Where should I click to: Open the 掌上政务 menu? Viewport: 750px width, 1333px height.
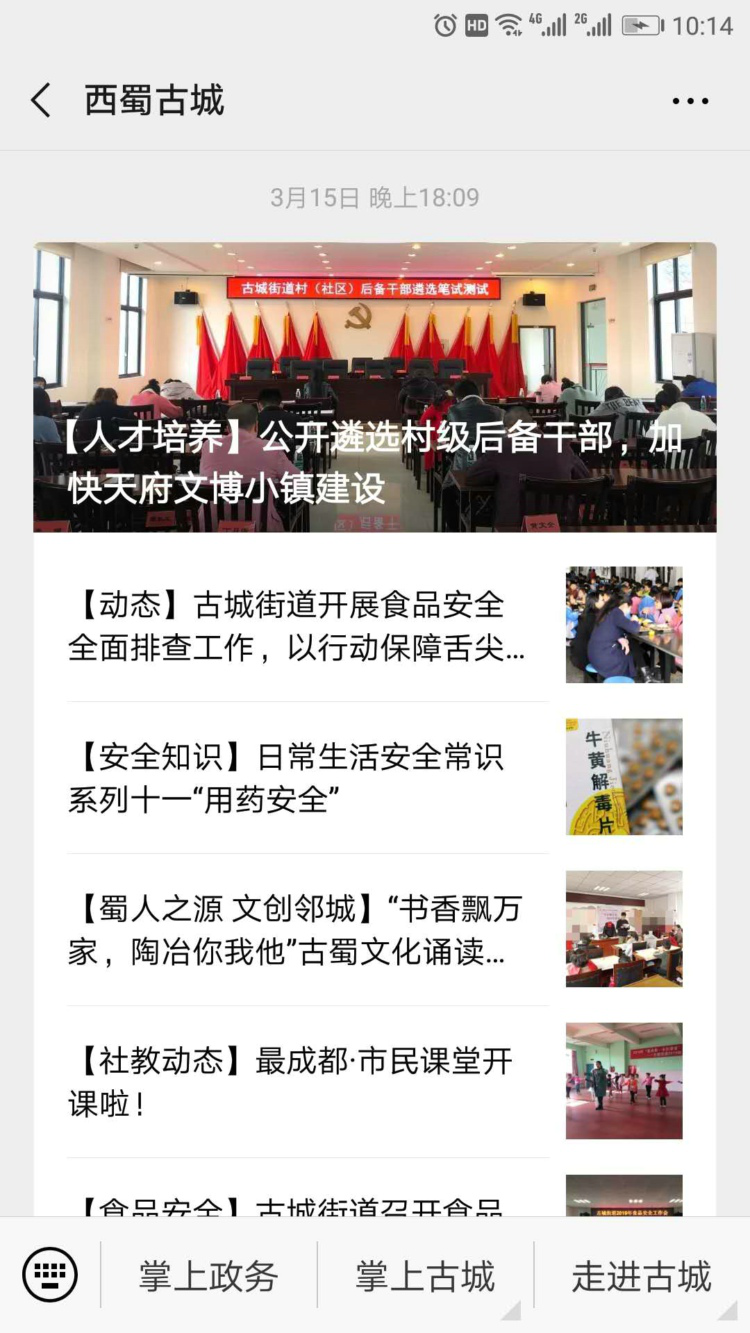pyautogui.click(x=208, y=1276)
